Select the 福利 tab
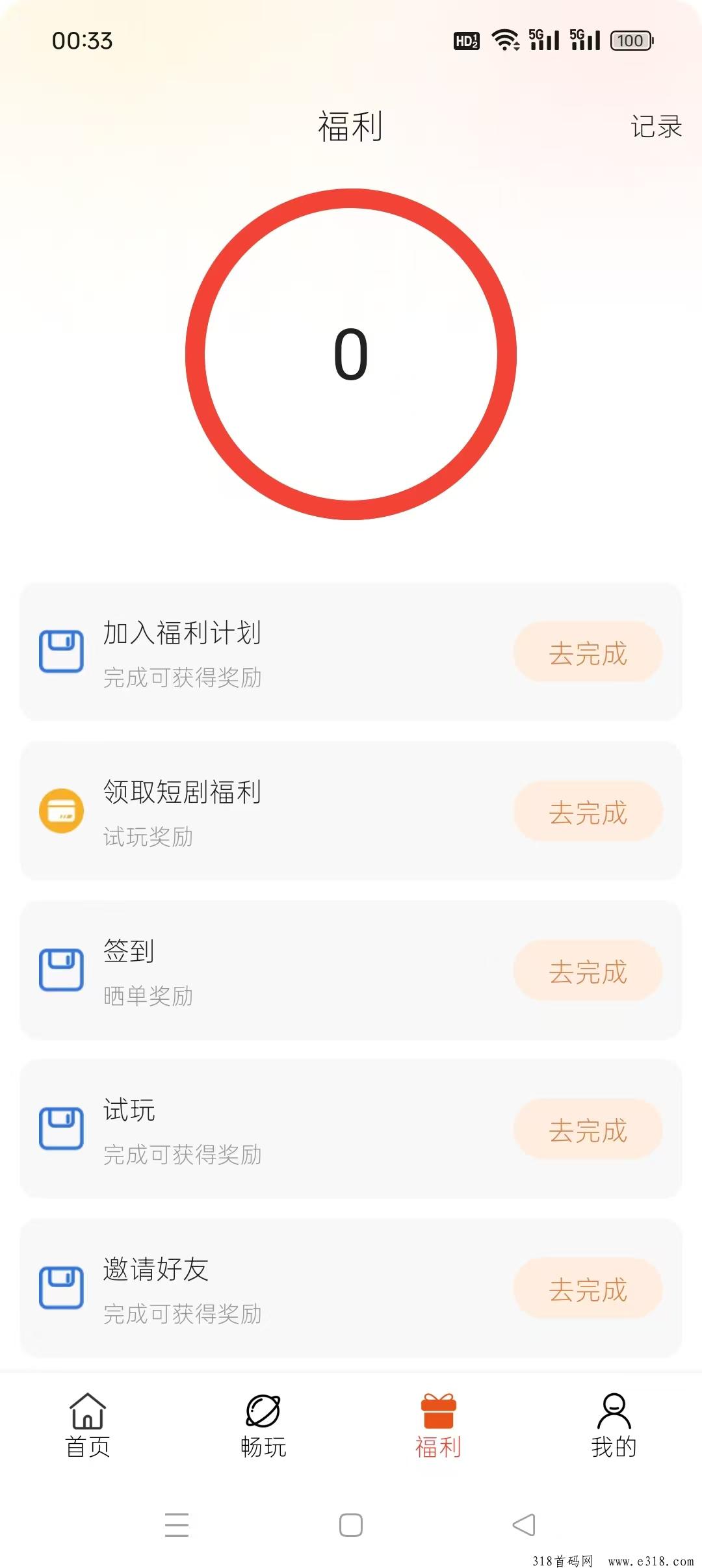Image resolution: width=702 pixels, height=1568 pixels. click(439, 1426)
